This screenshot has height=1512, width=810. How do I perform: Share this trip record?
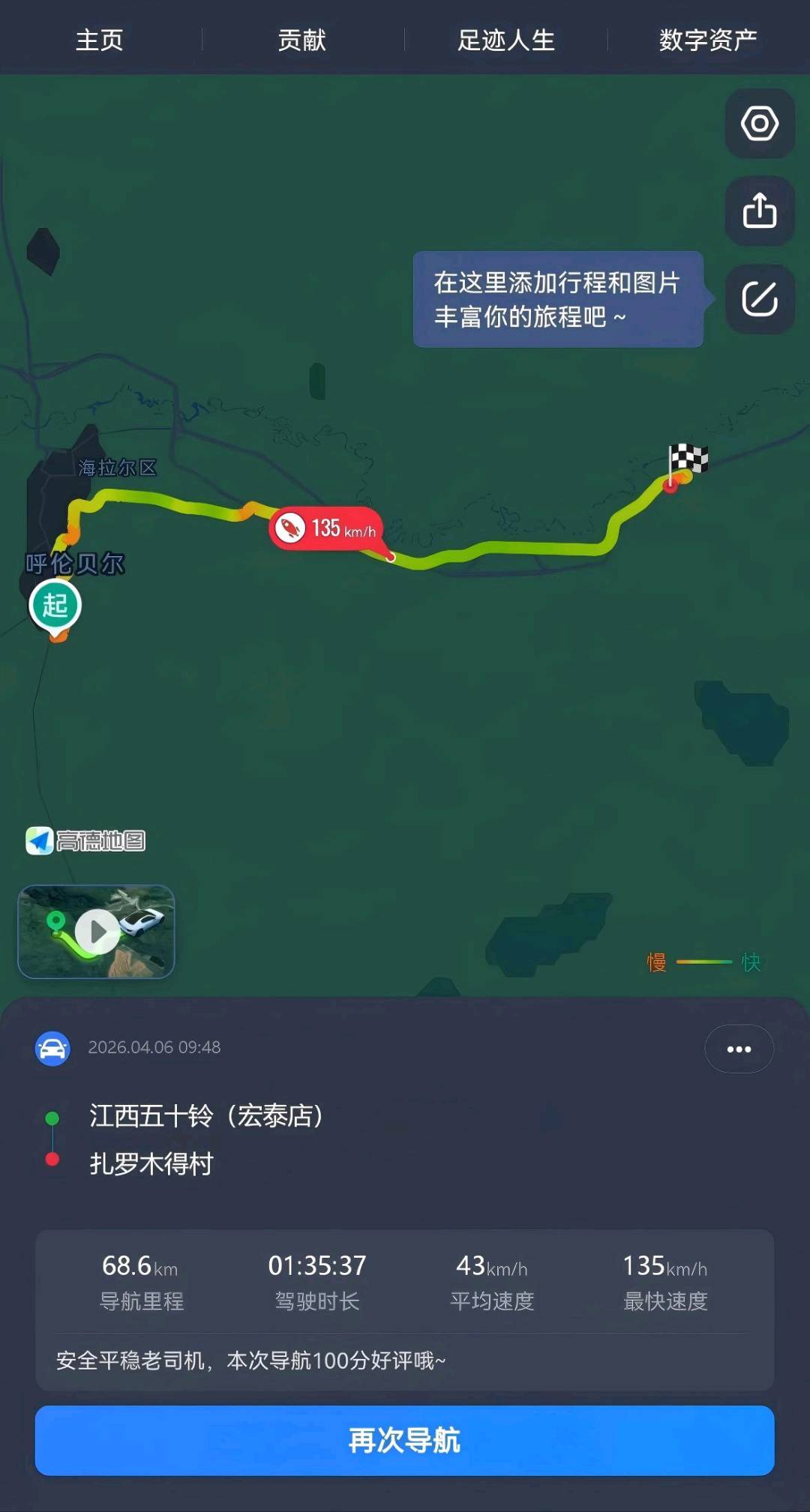(x=760, y=211)
